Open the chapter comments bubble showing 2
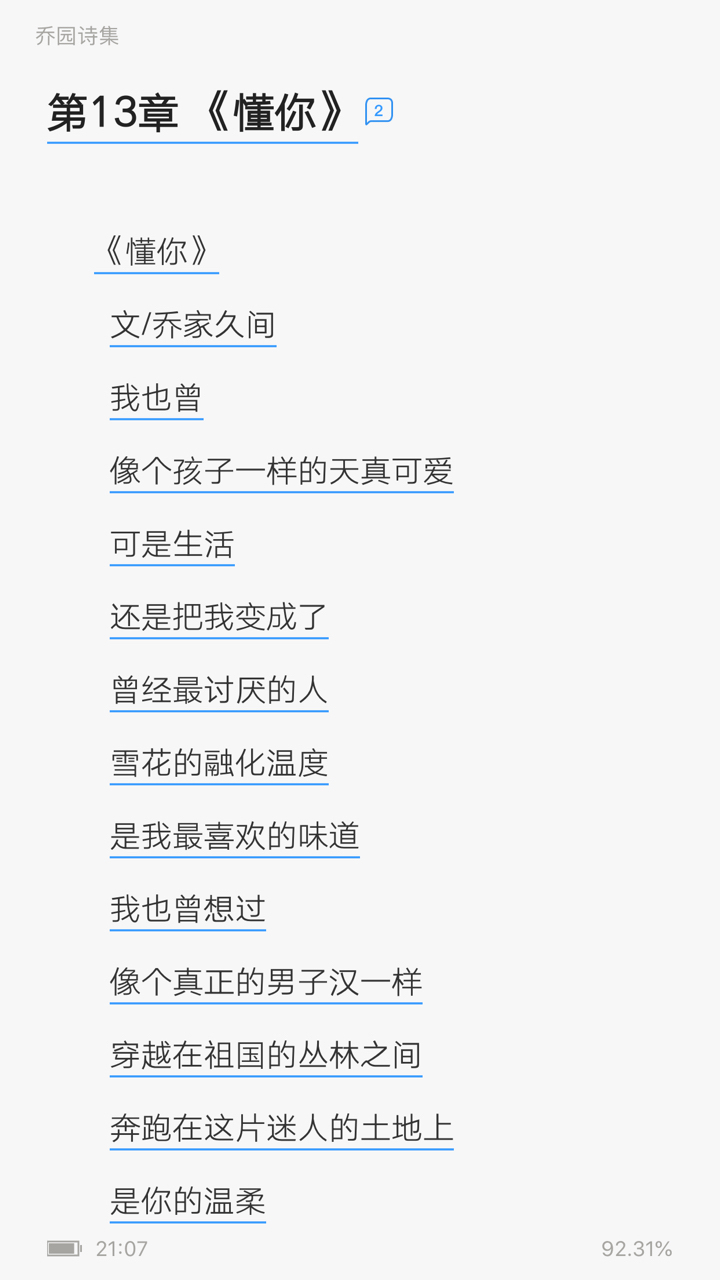This screenshot has height=1280, width=720. tap(379, 111)
